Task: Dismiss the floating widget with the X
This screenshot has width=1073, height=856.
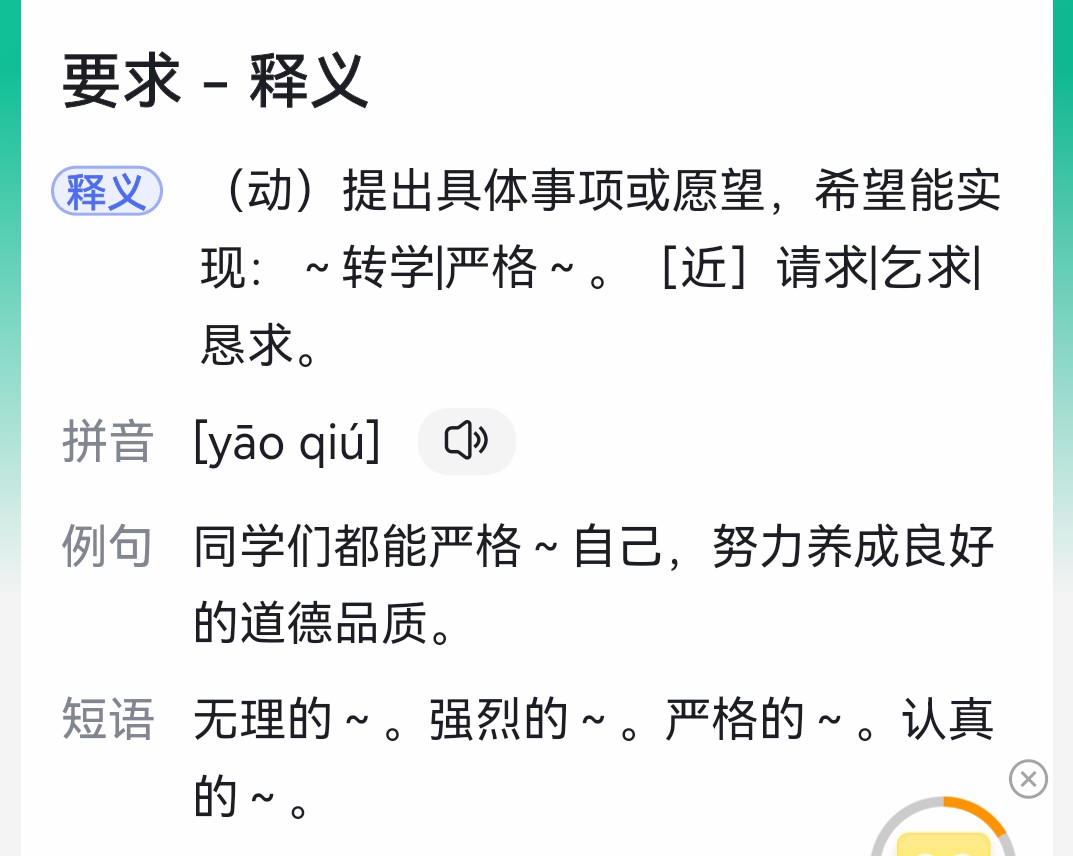Action: [1028, 779]
